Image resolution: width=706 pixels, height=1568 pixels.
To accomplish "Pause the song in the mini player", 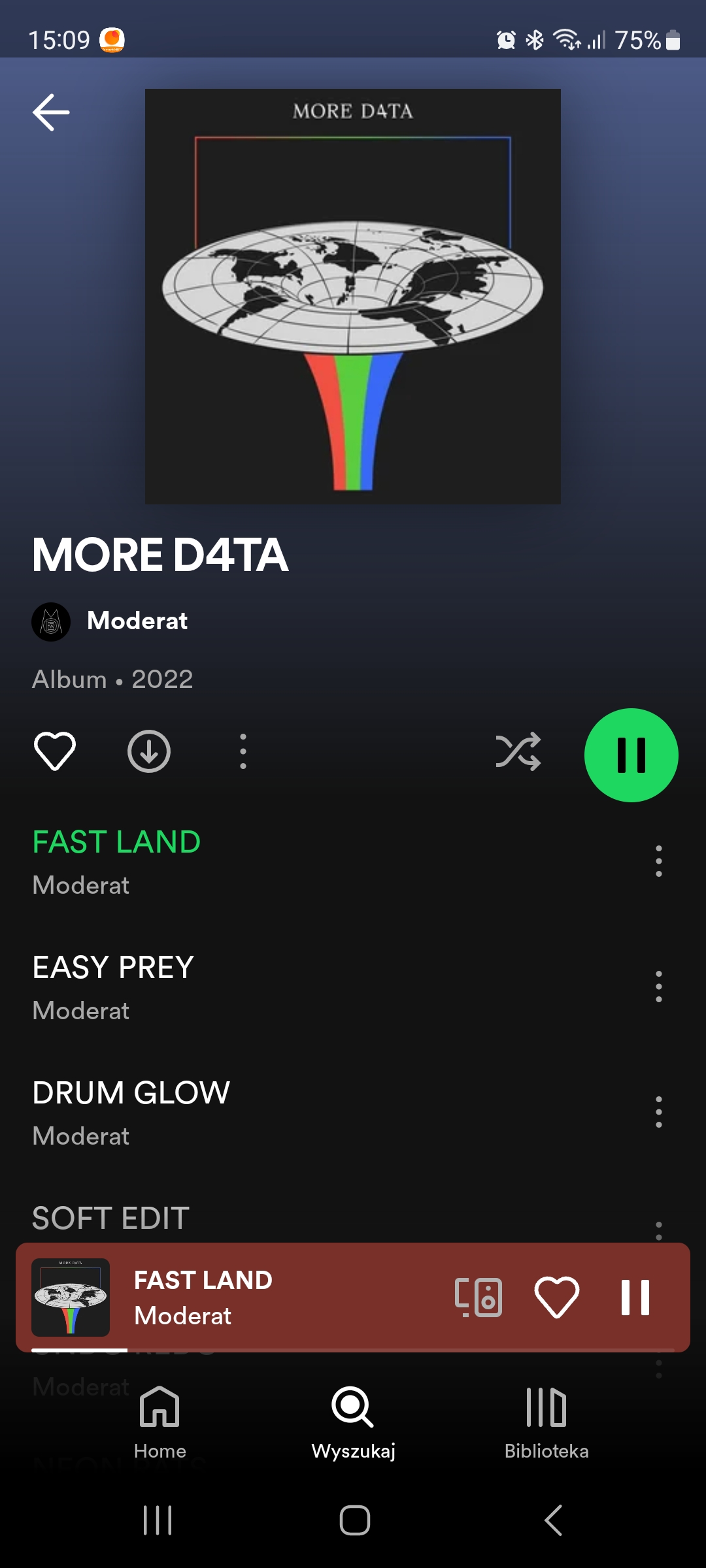I will 635,1298.
